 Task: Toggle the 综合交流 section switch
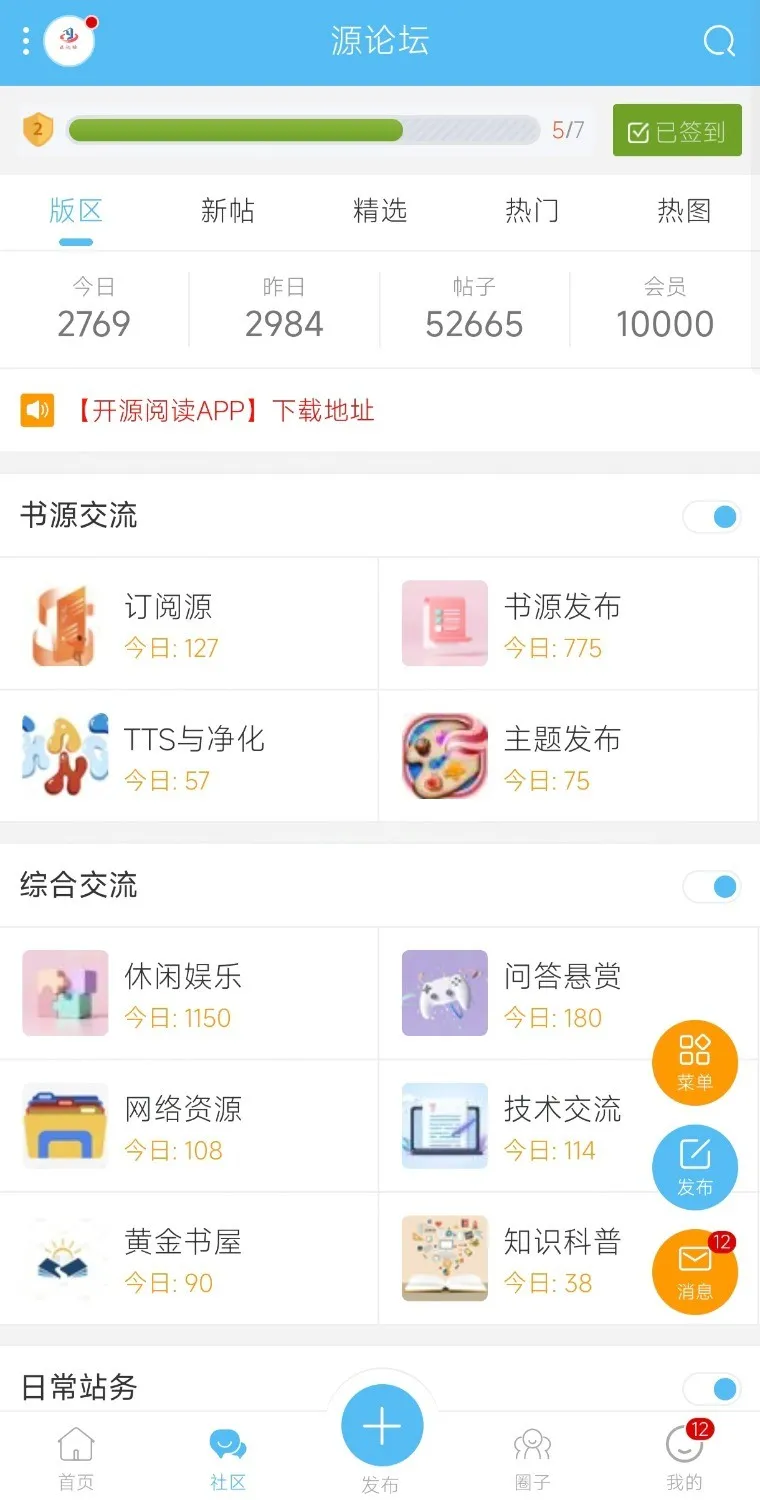(712, 886)
